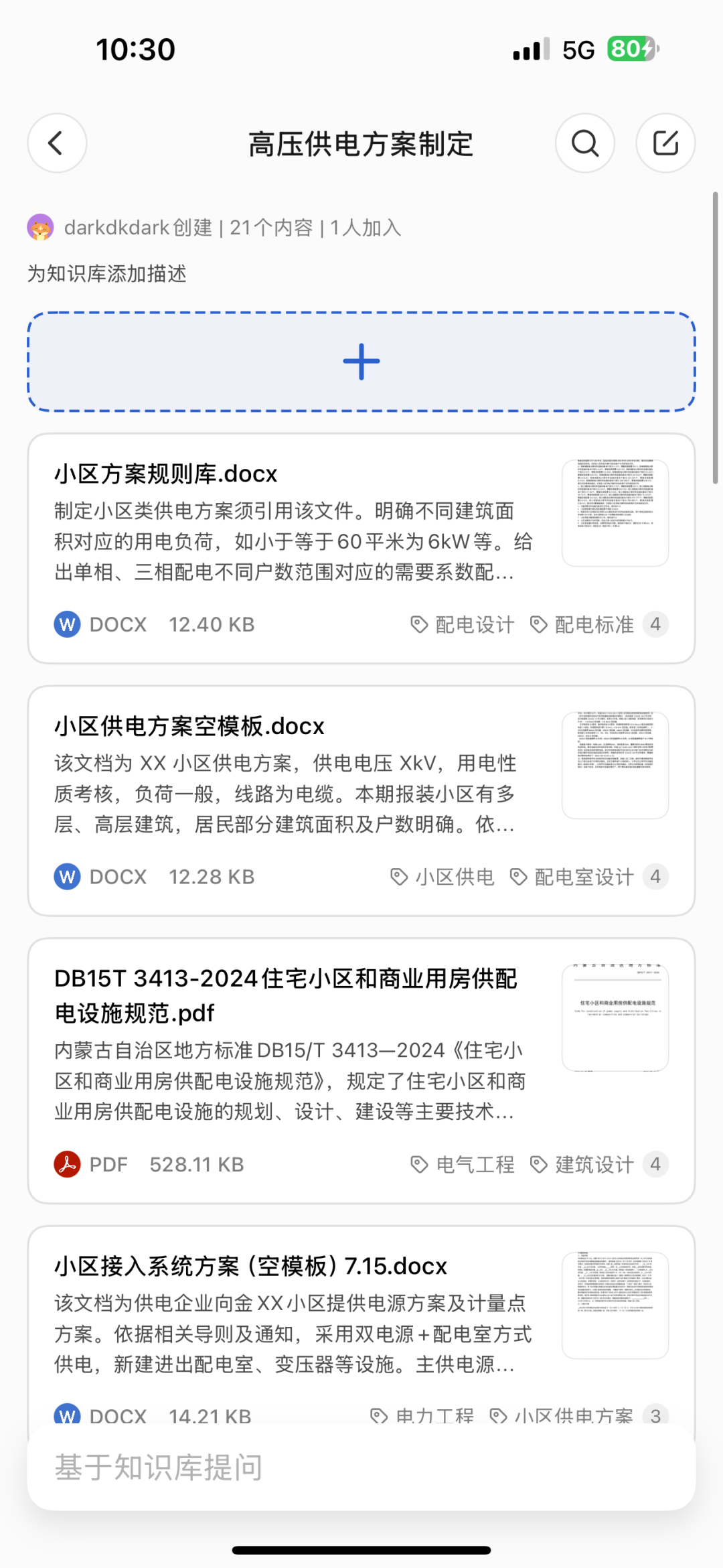
Task: Open DB15T 3413-2024 PDF document
Action: [x=285, y=995]
